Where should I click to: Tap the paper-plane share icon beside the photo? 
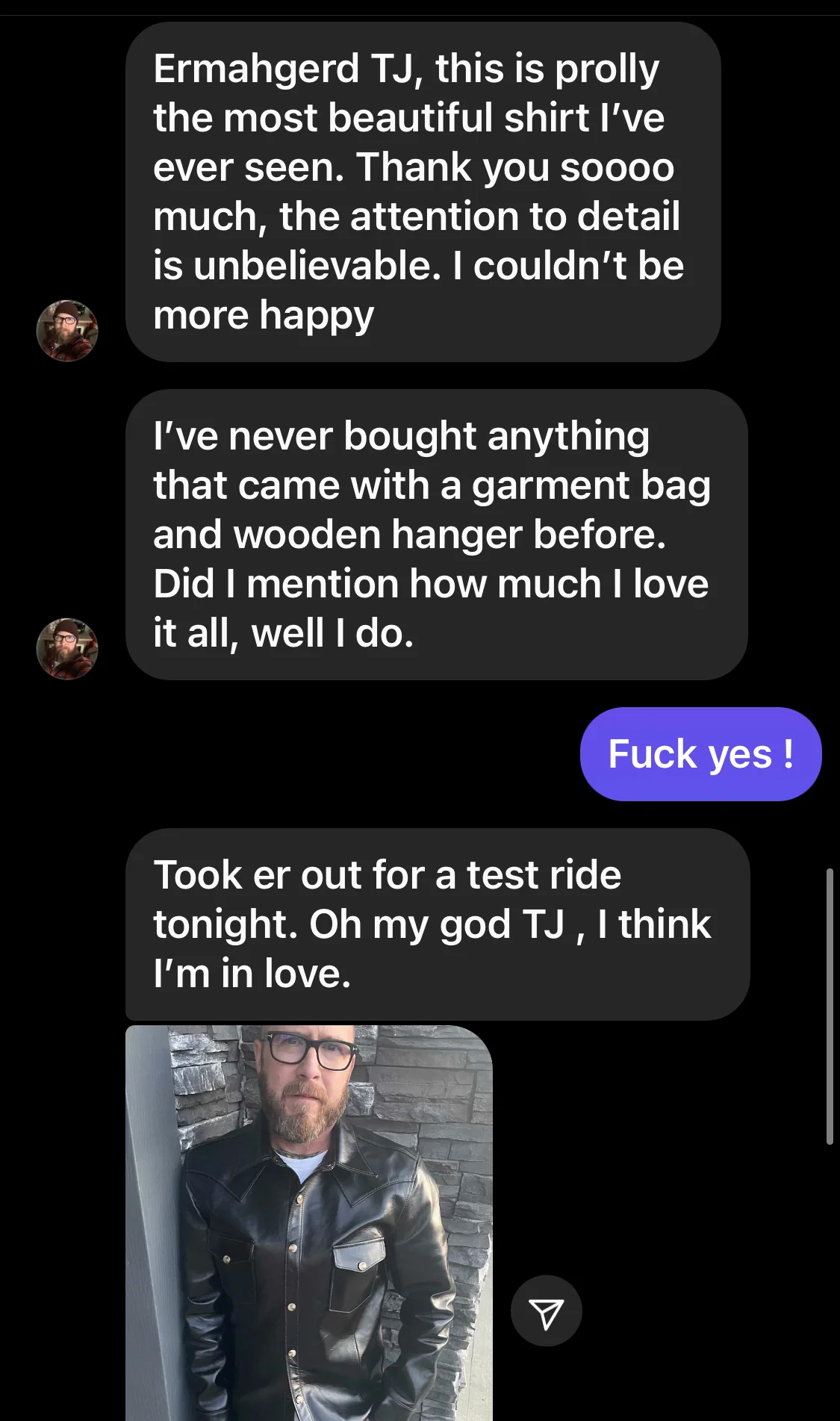coord(546,1311)
